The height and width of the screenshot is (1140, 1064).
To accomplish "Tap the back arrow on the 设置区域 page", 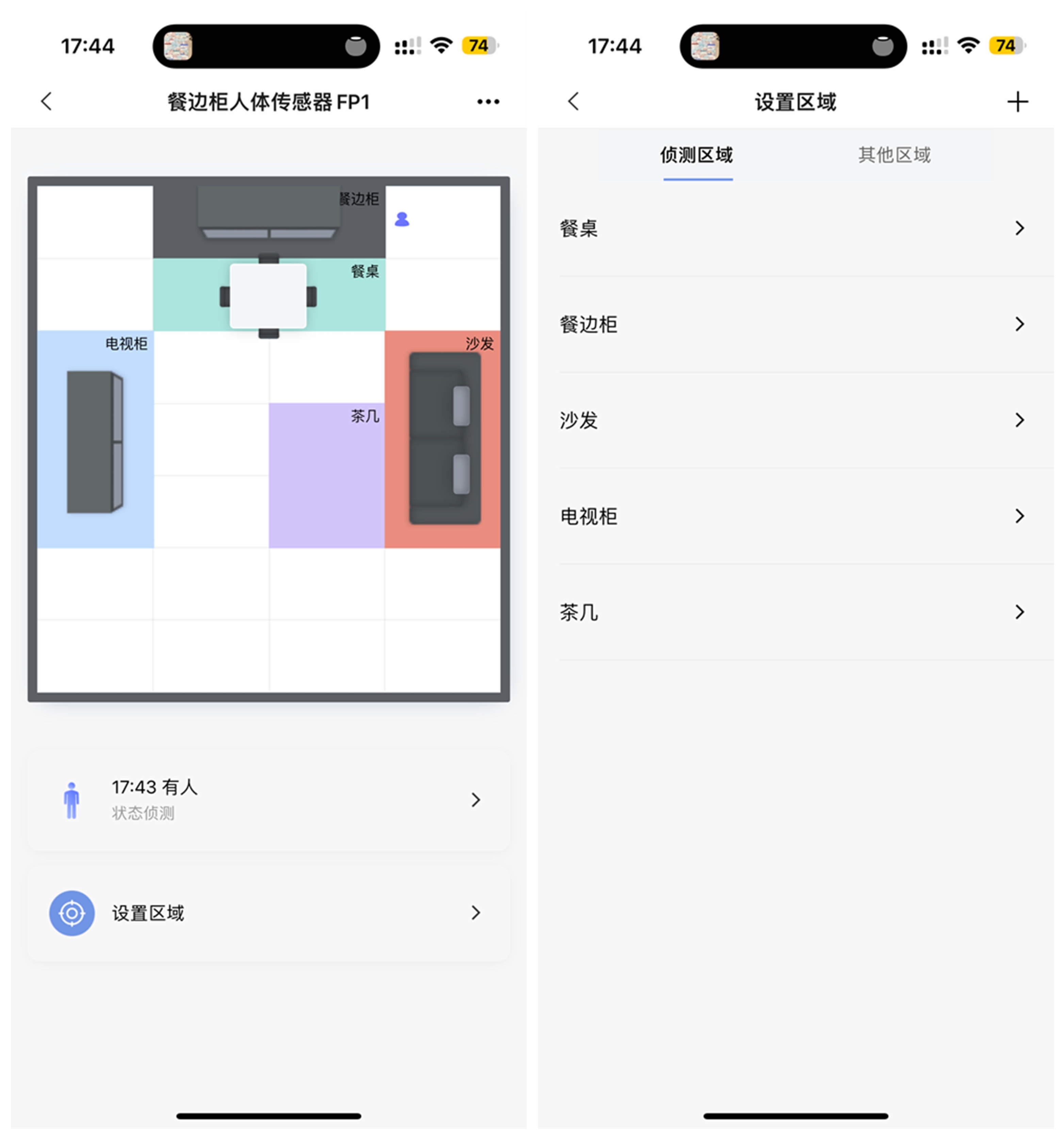I will tap(572, 101).
